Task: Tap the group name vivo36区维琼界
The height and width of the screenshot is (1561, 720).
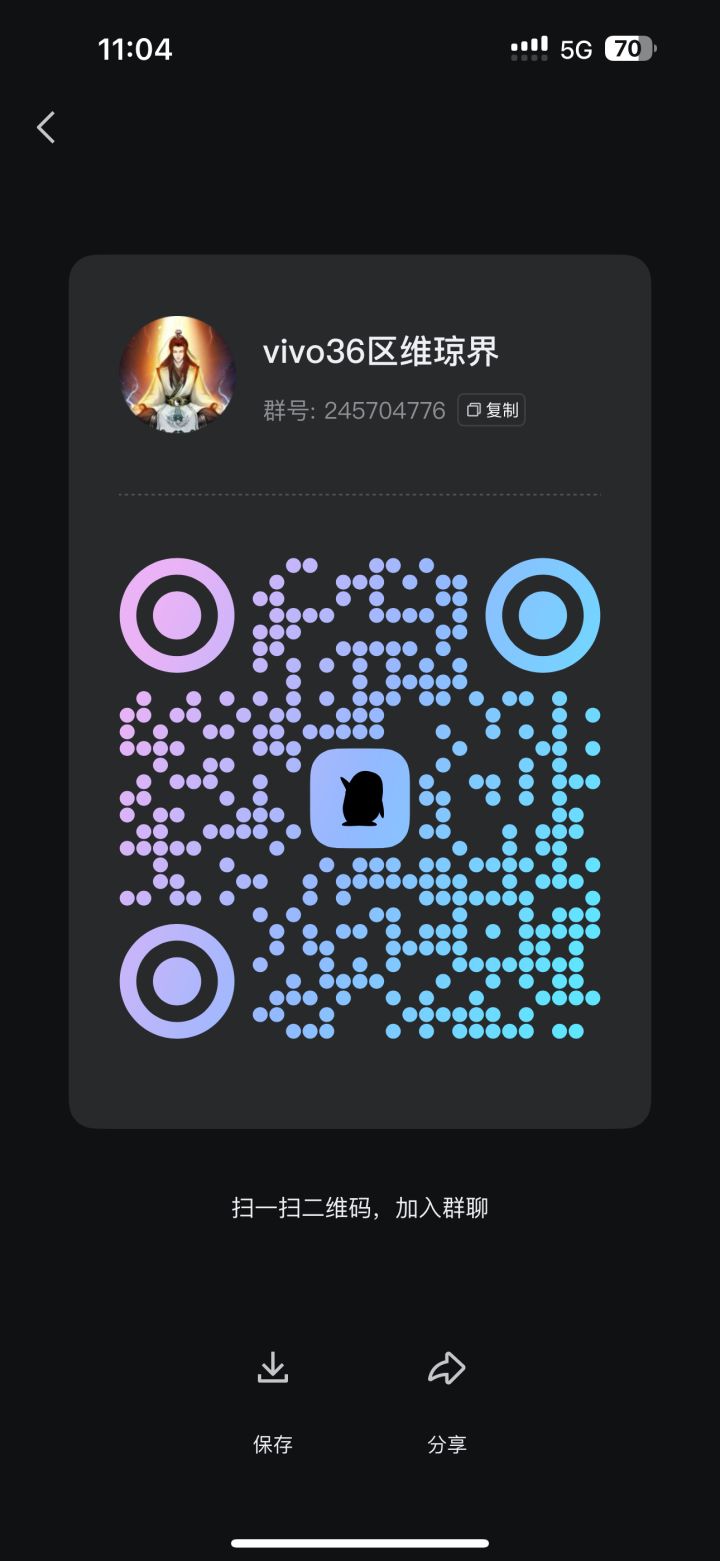Action: (x=382, y=352)
